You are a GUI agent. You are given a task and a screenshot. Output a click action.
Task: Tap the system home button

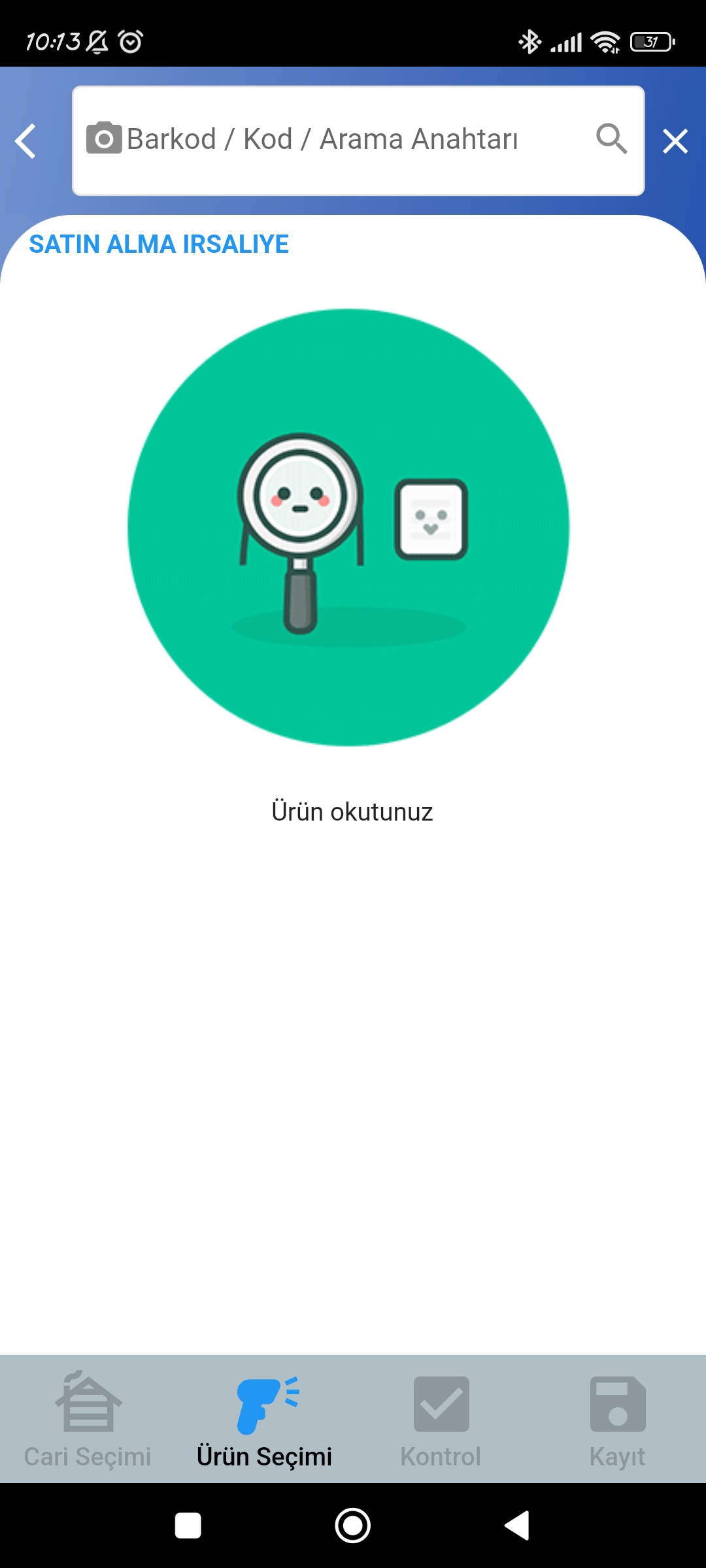pyautogui.click(x=353, y=1526)
